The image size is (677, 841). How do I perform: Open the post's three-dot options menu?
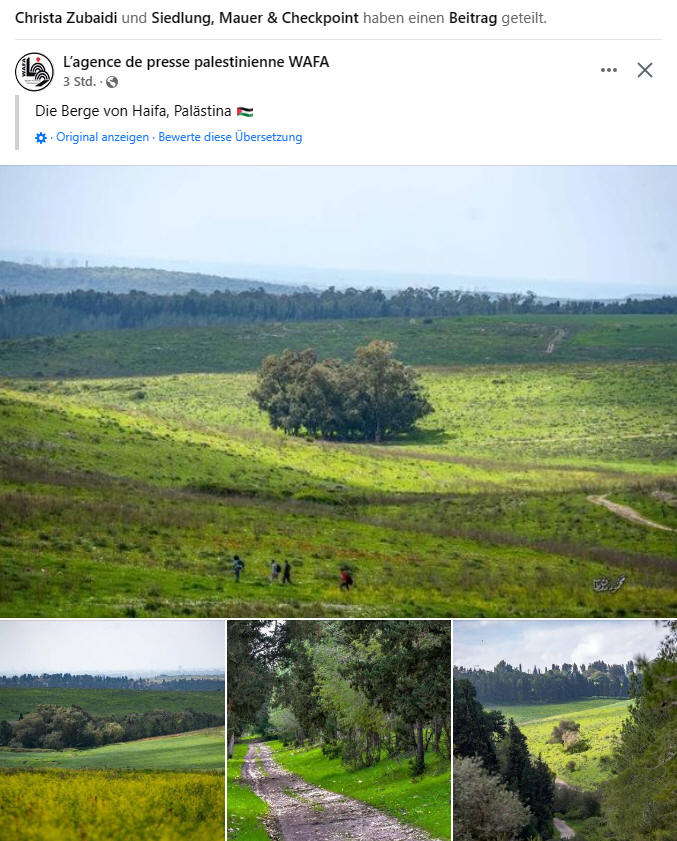point(609,70)
